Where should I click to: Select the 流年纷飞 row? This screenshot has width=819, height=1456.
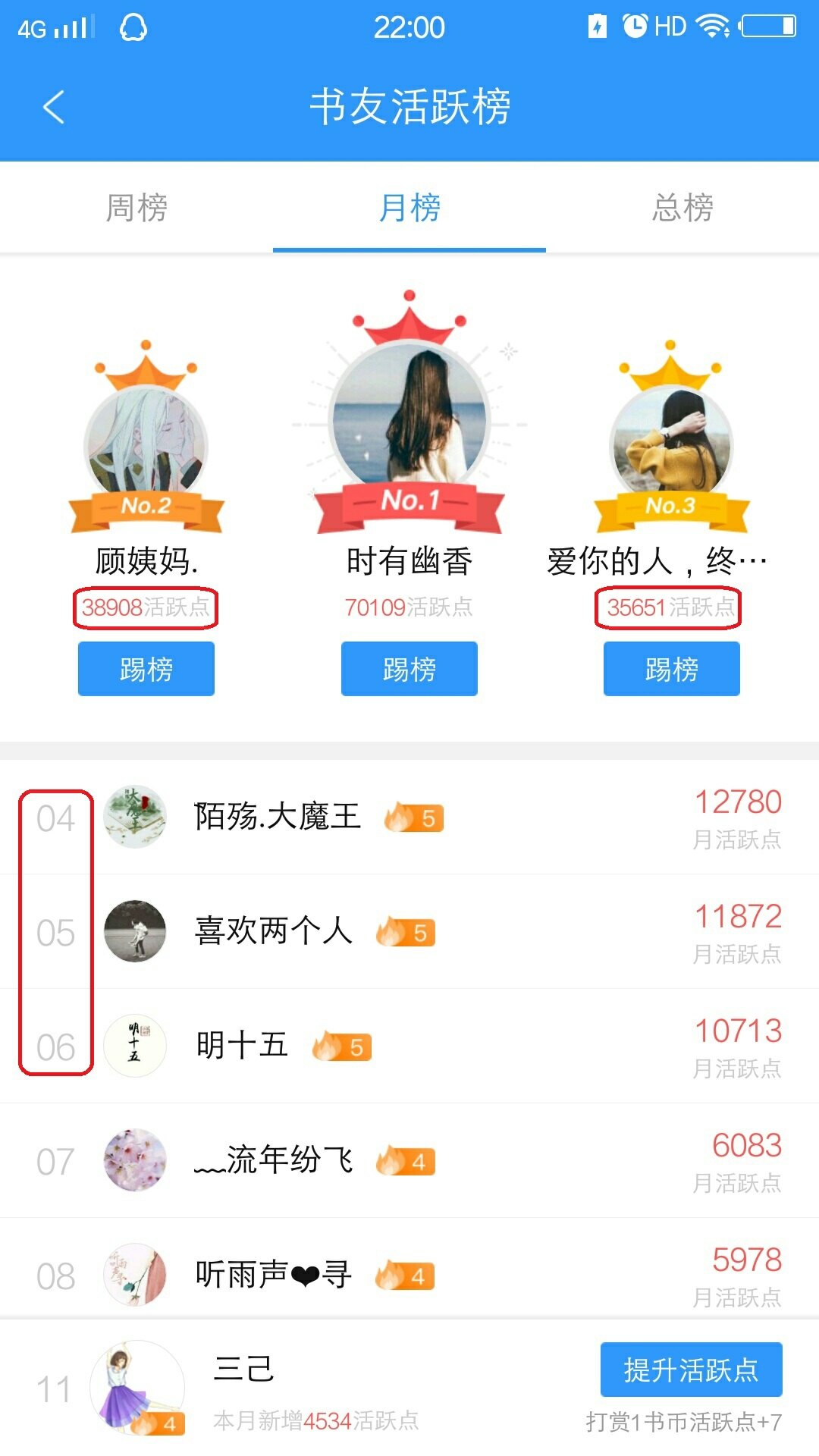409,1161
